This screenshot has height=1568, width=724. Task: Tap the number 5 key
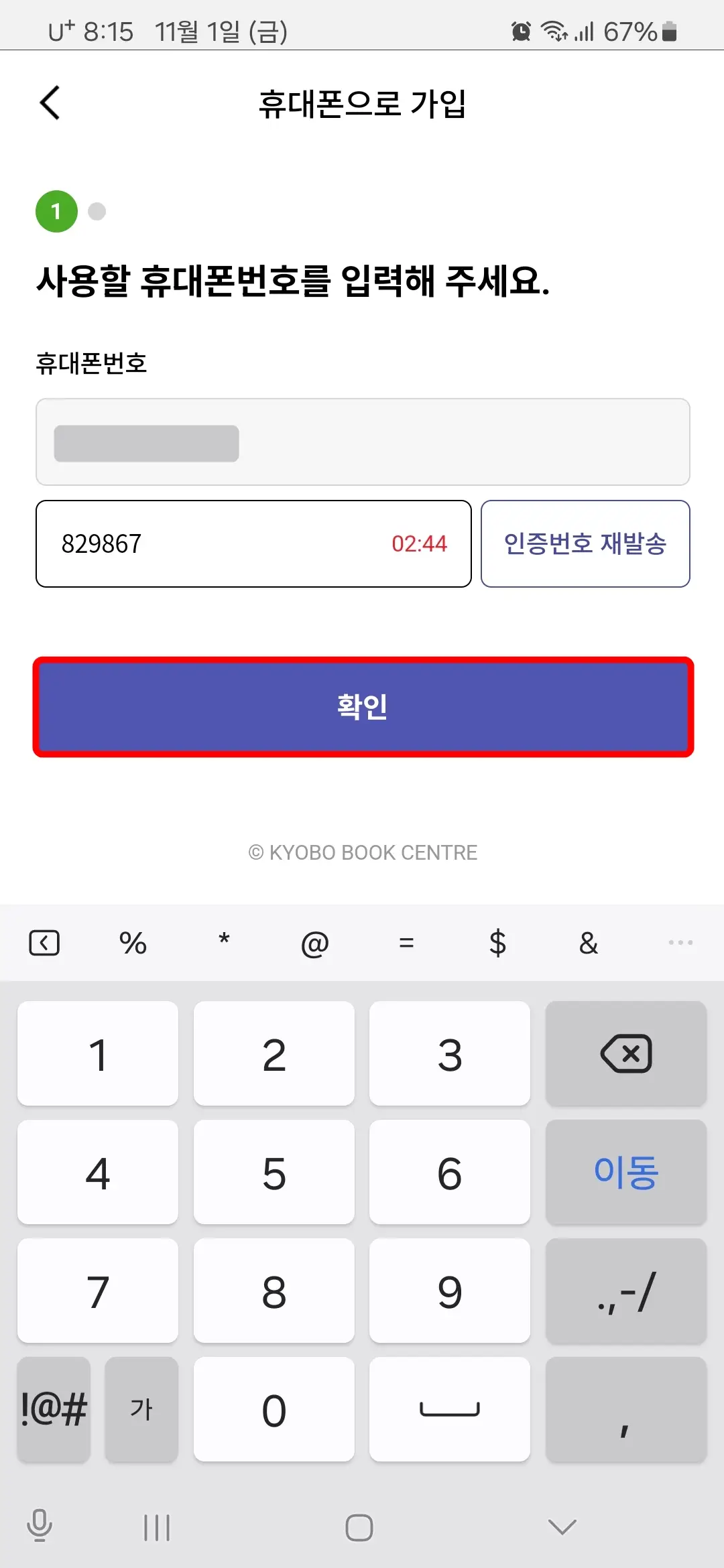click(x=274, y=1172)
